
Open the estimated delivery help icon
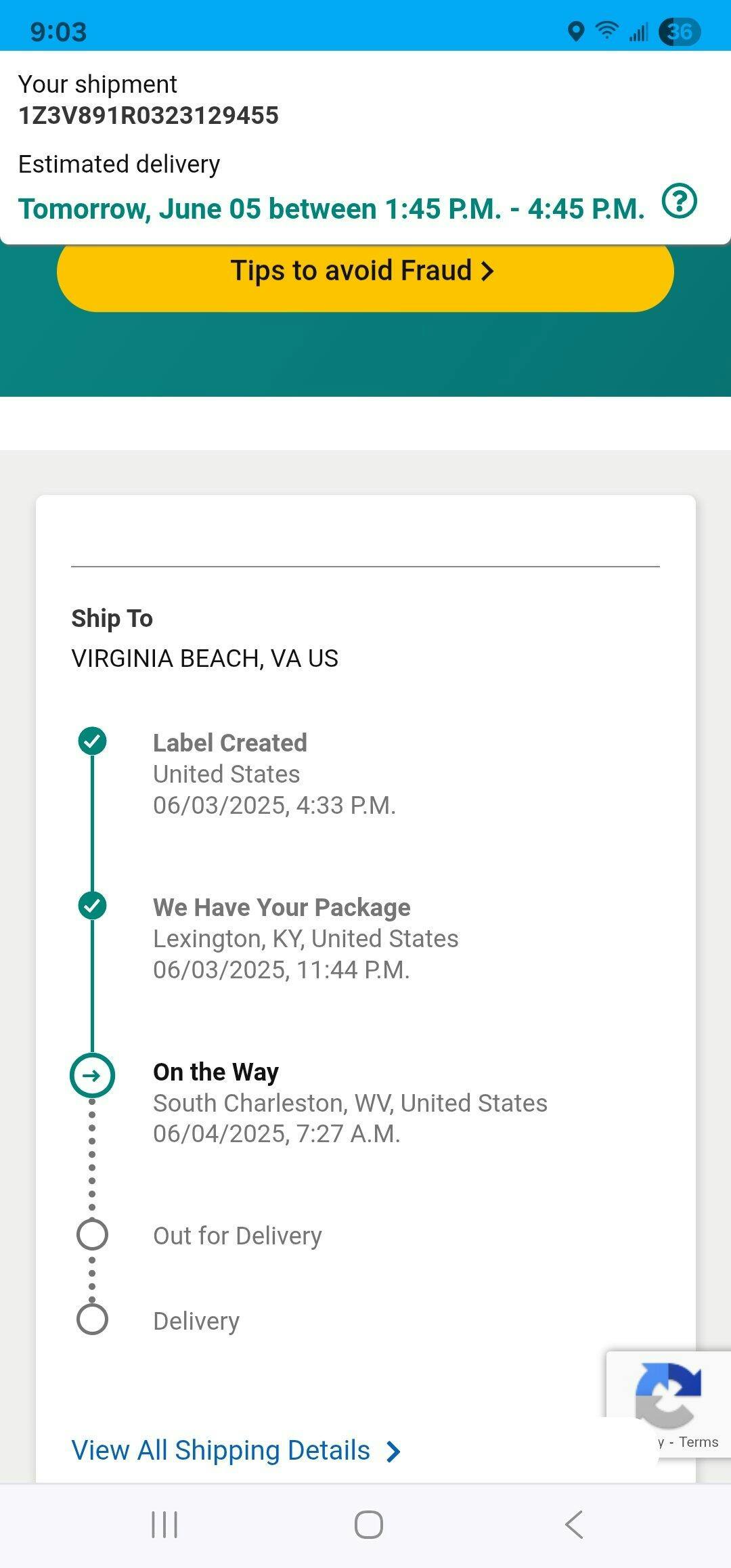[679, 201]
